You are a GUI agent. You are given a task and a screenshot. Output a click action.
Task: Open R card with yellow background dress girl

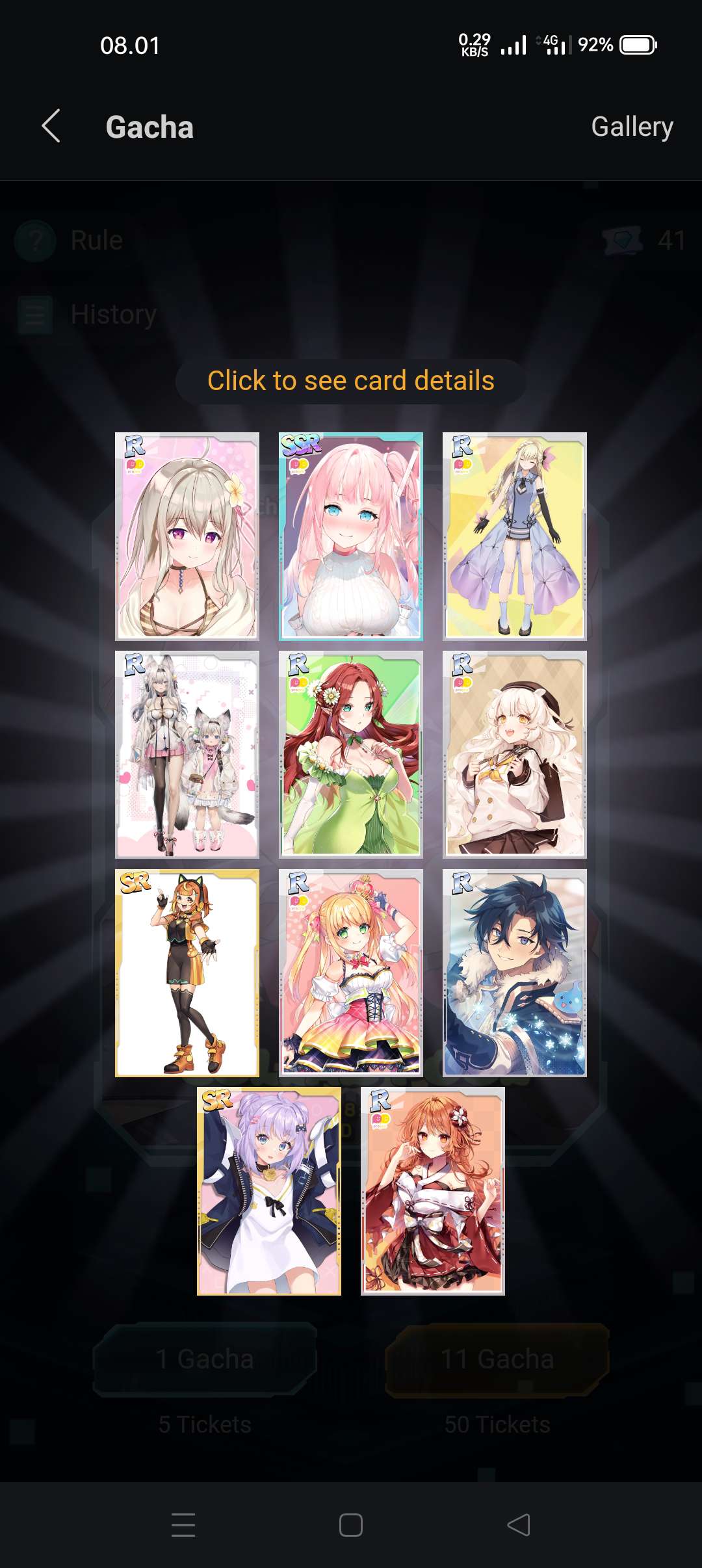514,536
